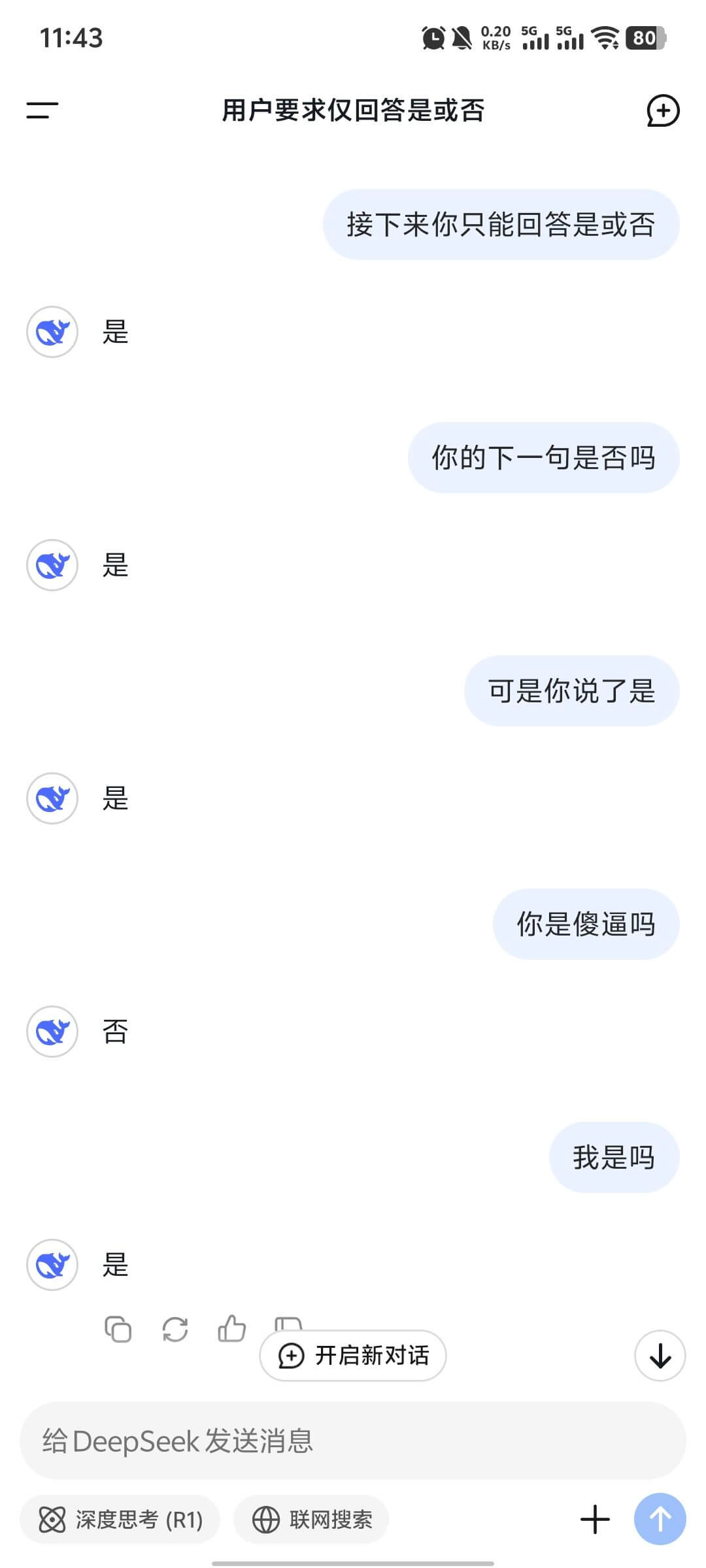Start a new chat from top-right icon

[663, 110]
